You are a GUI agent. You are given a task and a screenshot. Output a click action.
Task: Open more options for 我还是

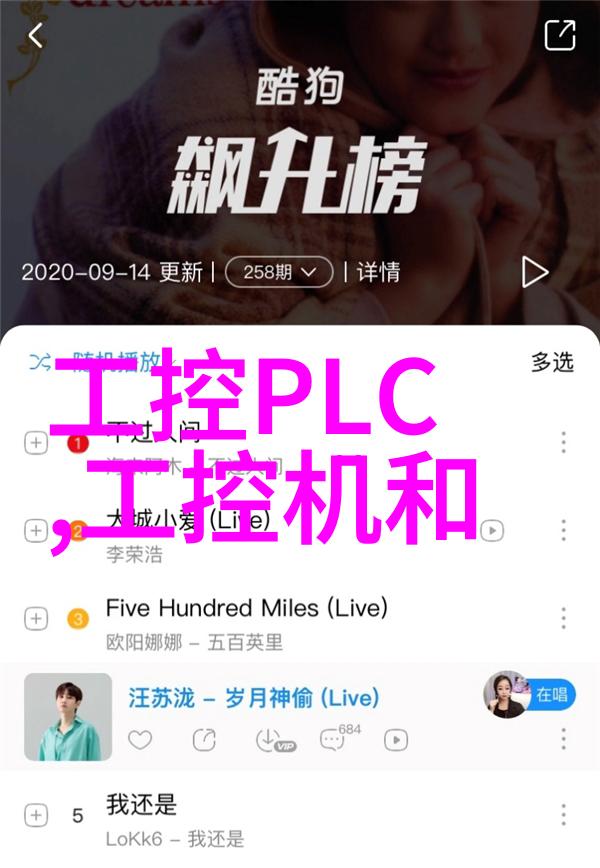[x=564, y=815]
